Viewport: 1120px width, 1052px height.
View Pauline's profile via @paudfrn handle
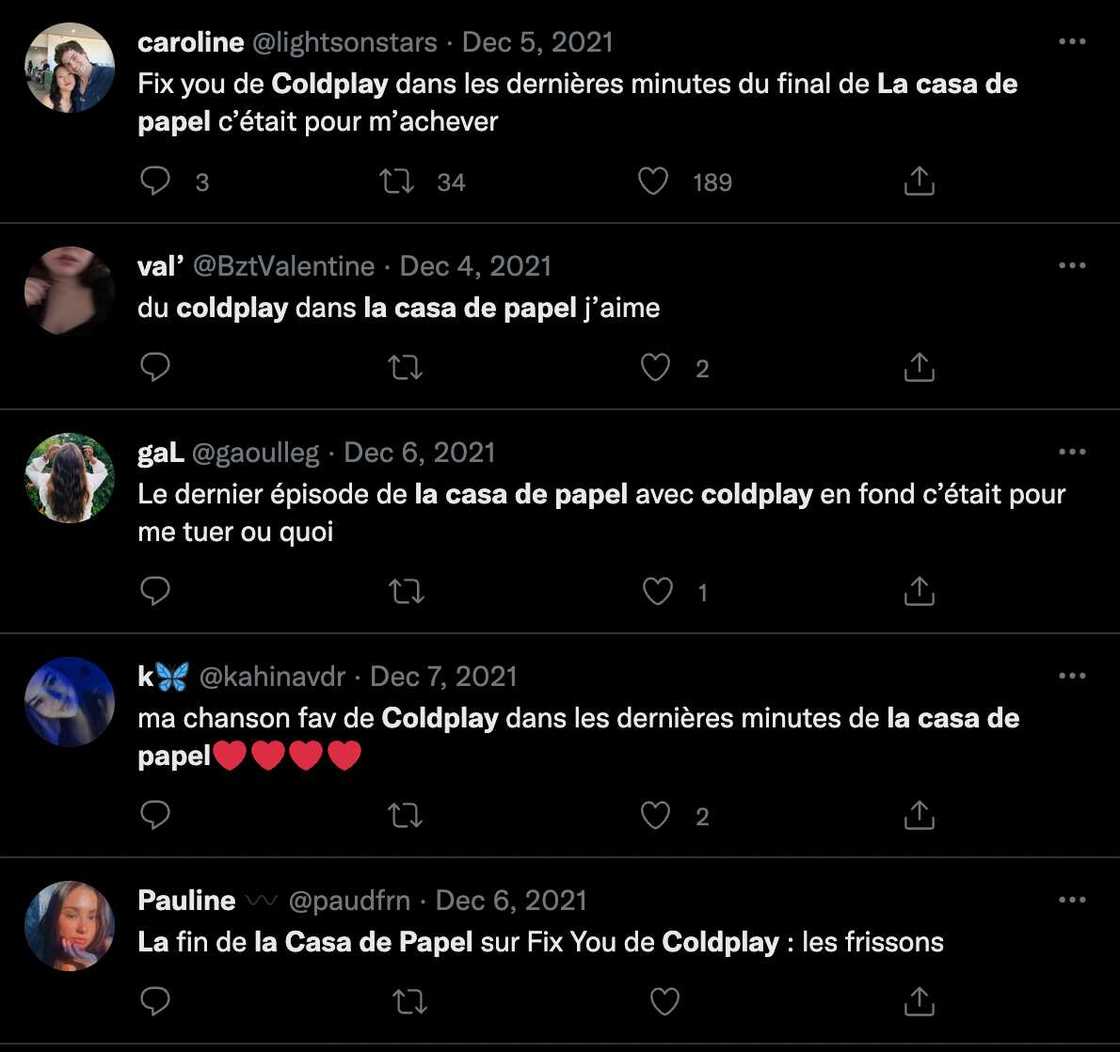pyautogui.click(x=349, y=900)
